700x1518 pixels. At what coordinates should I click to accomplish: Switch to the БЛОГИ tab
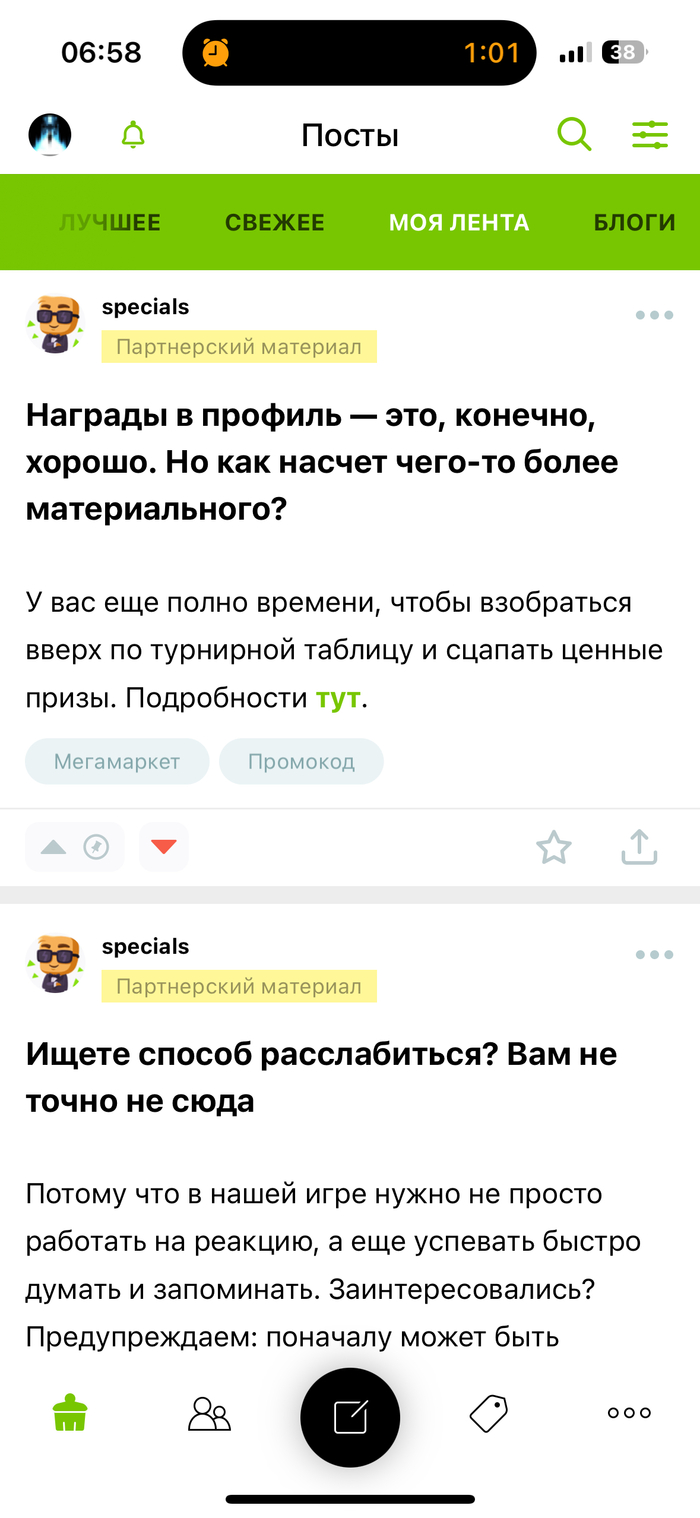634,223
